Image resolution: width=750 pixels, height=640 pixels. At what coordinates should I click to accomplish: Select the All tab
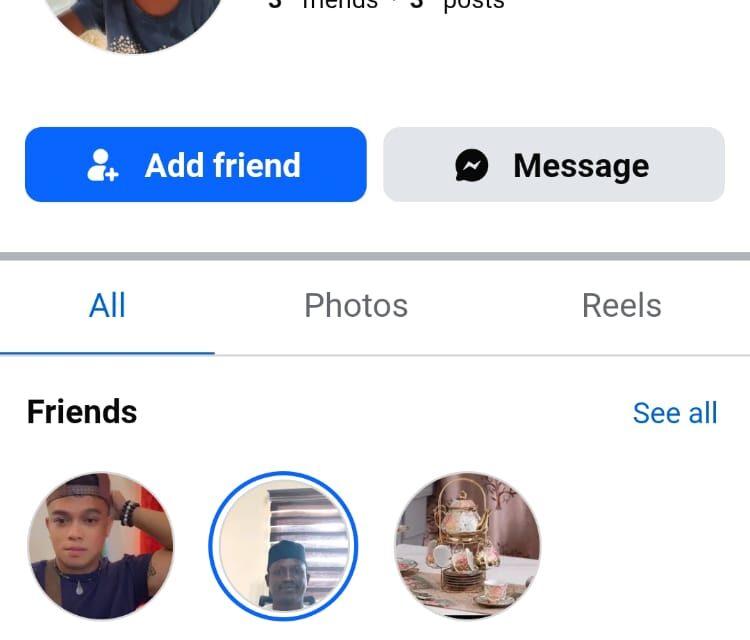click(107, 306)
